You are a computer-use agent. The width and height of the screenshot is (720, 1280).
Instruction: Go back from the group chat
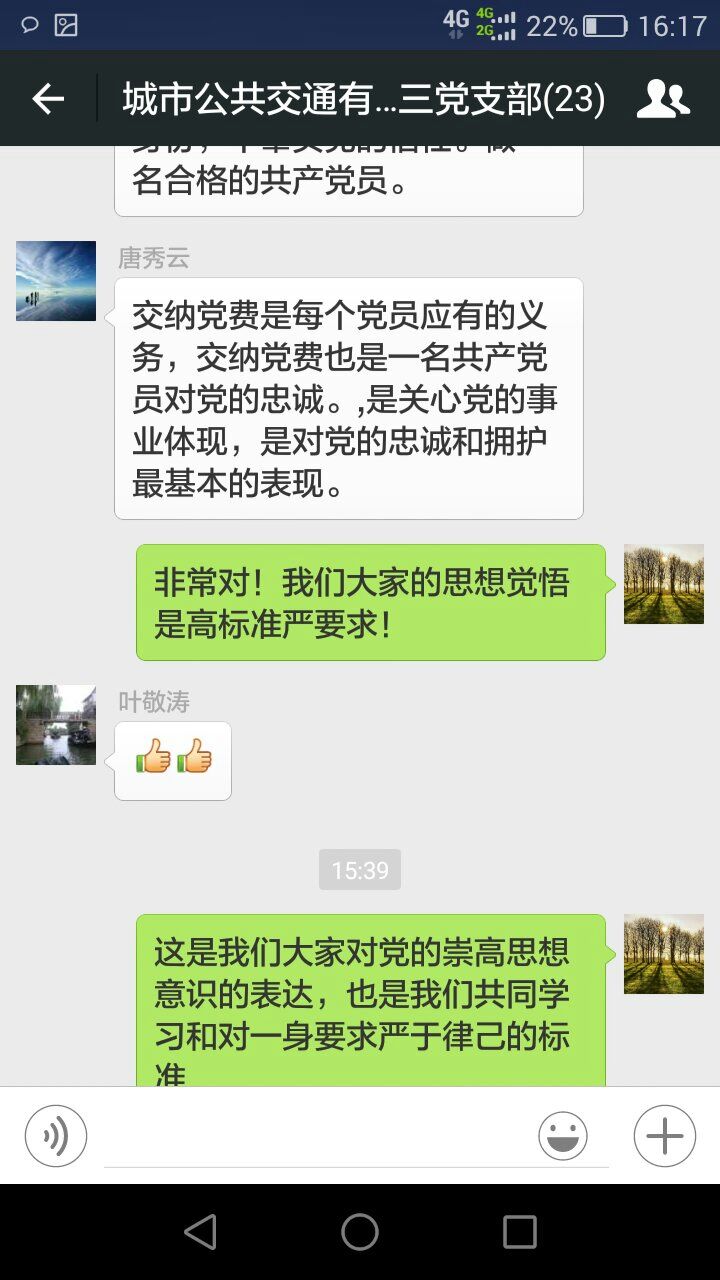(x=48, y=99)
